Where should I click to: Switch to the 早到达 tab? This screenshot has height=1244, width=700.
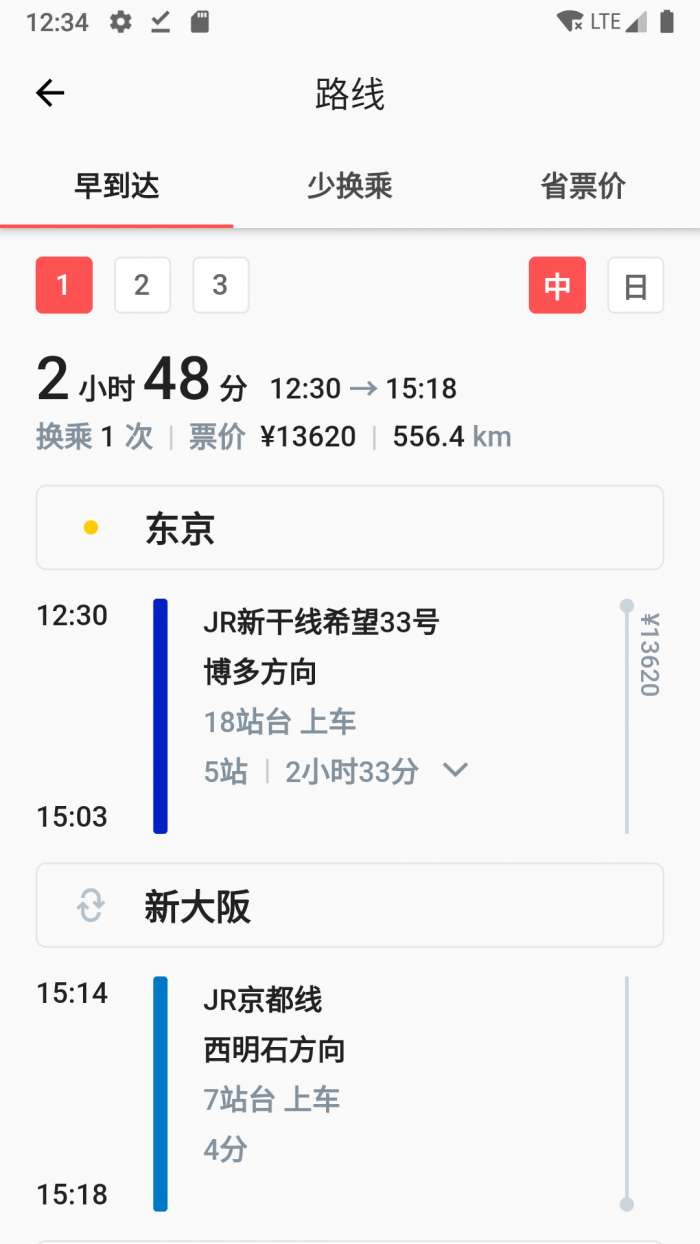(117, 186)
